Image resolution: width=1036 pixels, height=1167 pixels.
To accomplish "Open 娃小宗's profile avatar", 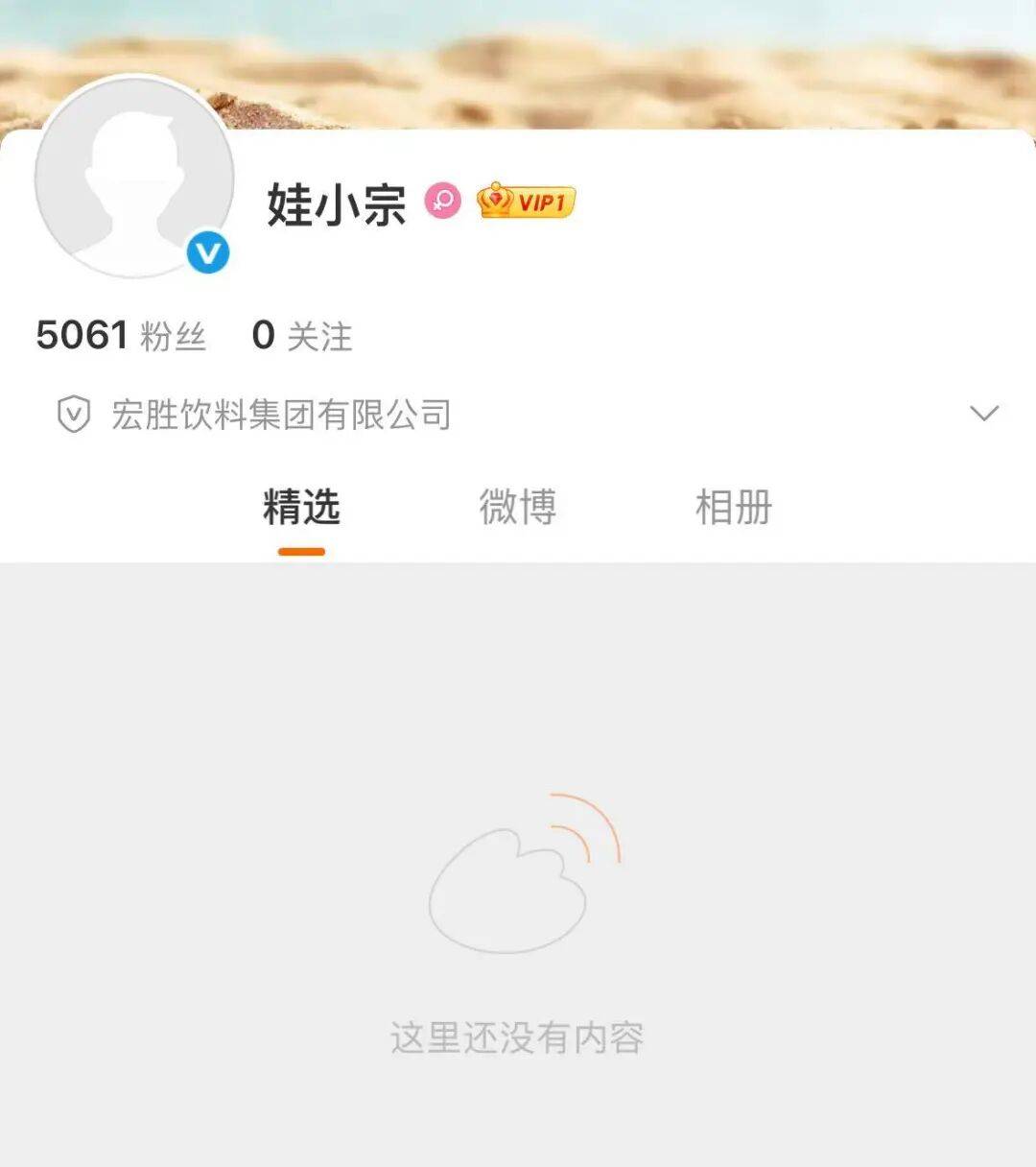I will point(134,178).
